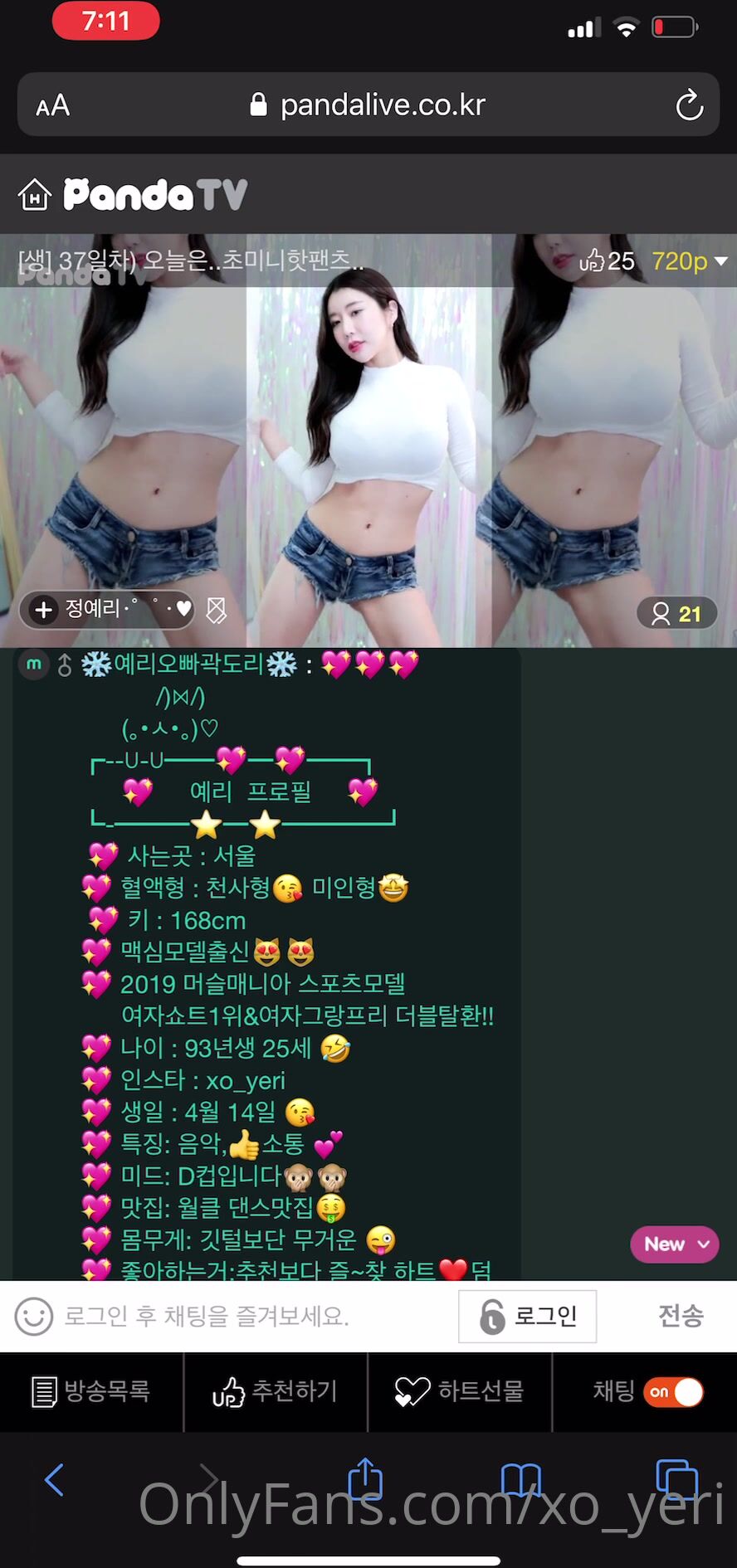Recommend stream with thumbs-up 25

[607, 261]
